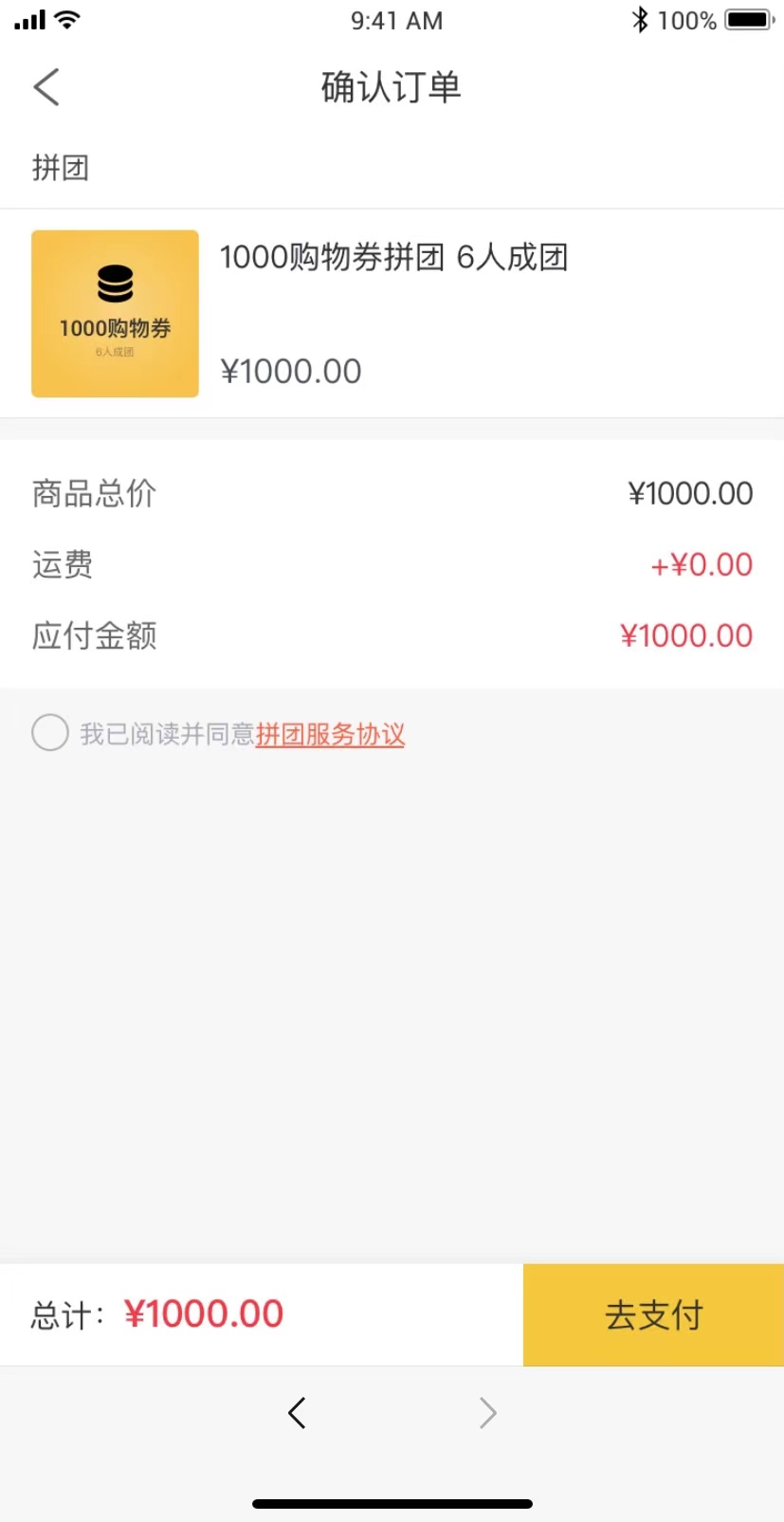Tap the browser back arrow in the bottom bar
The width and height of the screenshot is (784, 1522).
pyautogui.click(x=297, y=1413)
